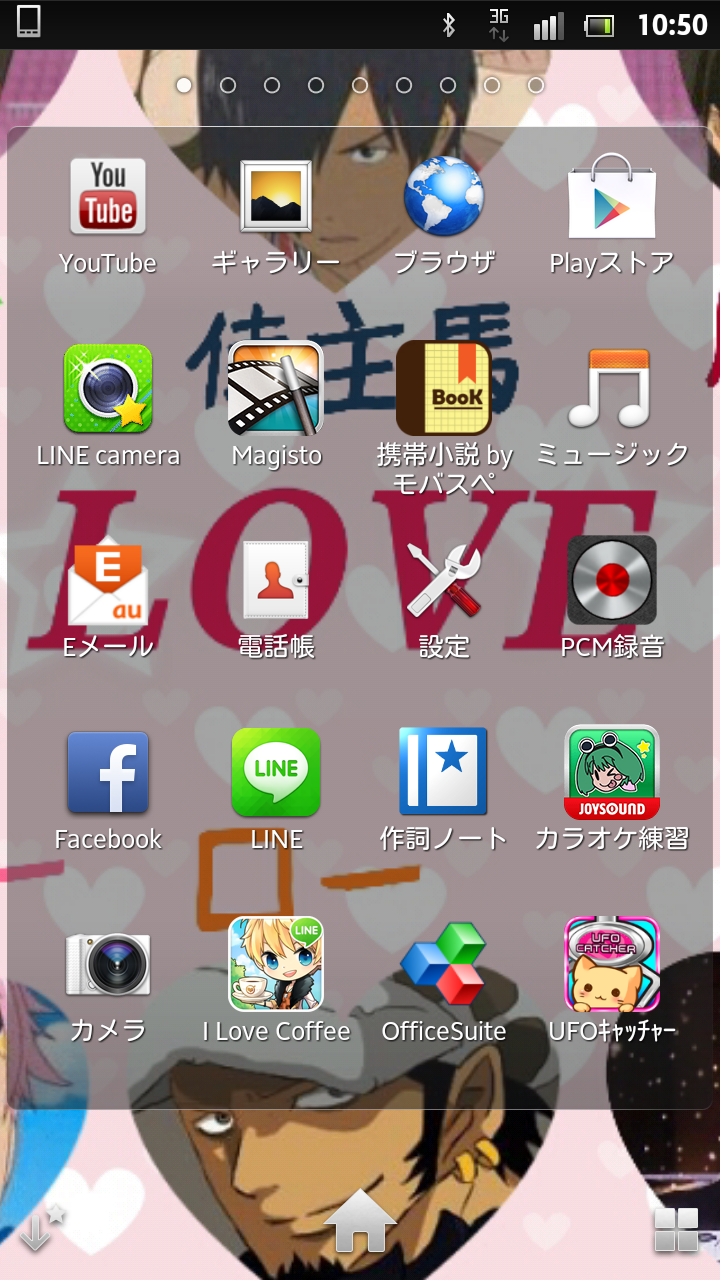Launch the ミュージック player
Image resolution: width=720 pixels, height=1280 pixels.
click(612, 388)
